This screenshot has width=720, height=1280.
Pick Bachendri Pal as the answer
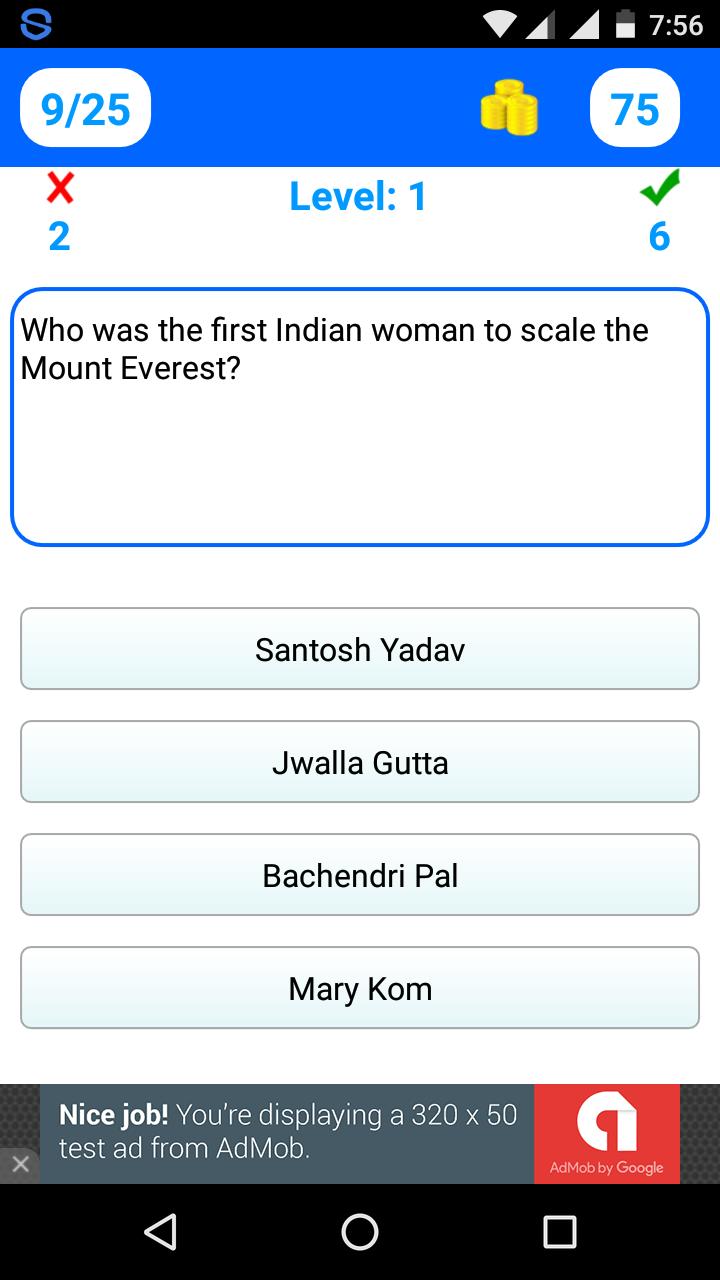[x=360, y=875]
